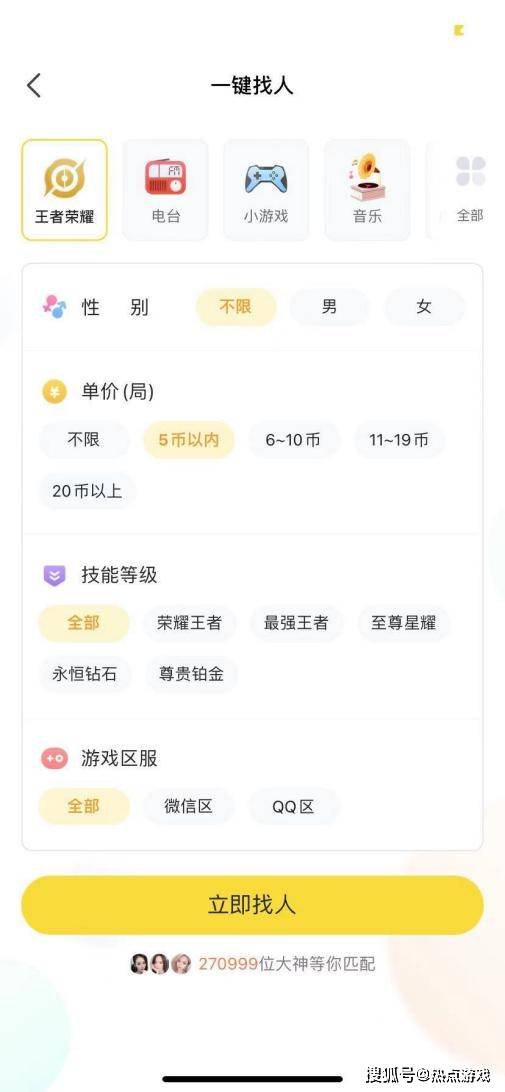Select the 王者荣耀 category
The height and width of the screenshot is (1092, 505).
point(65,190)
